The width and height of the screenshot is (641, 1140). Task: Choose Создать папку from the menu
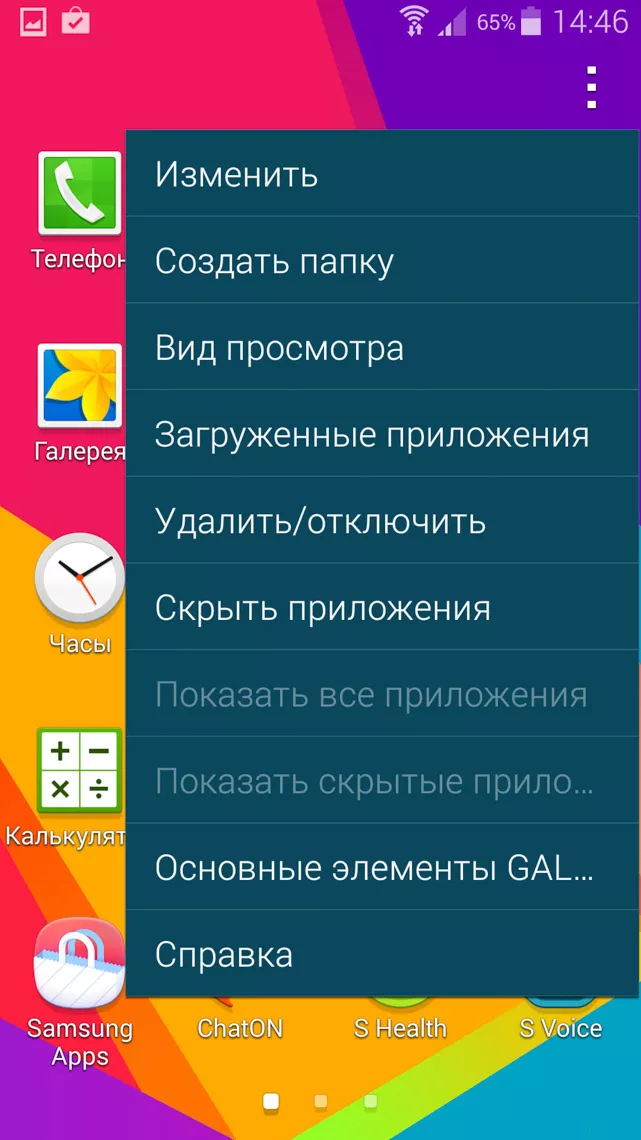click(x=380, y=262)
